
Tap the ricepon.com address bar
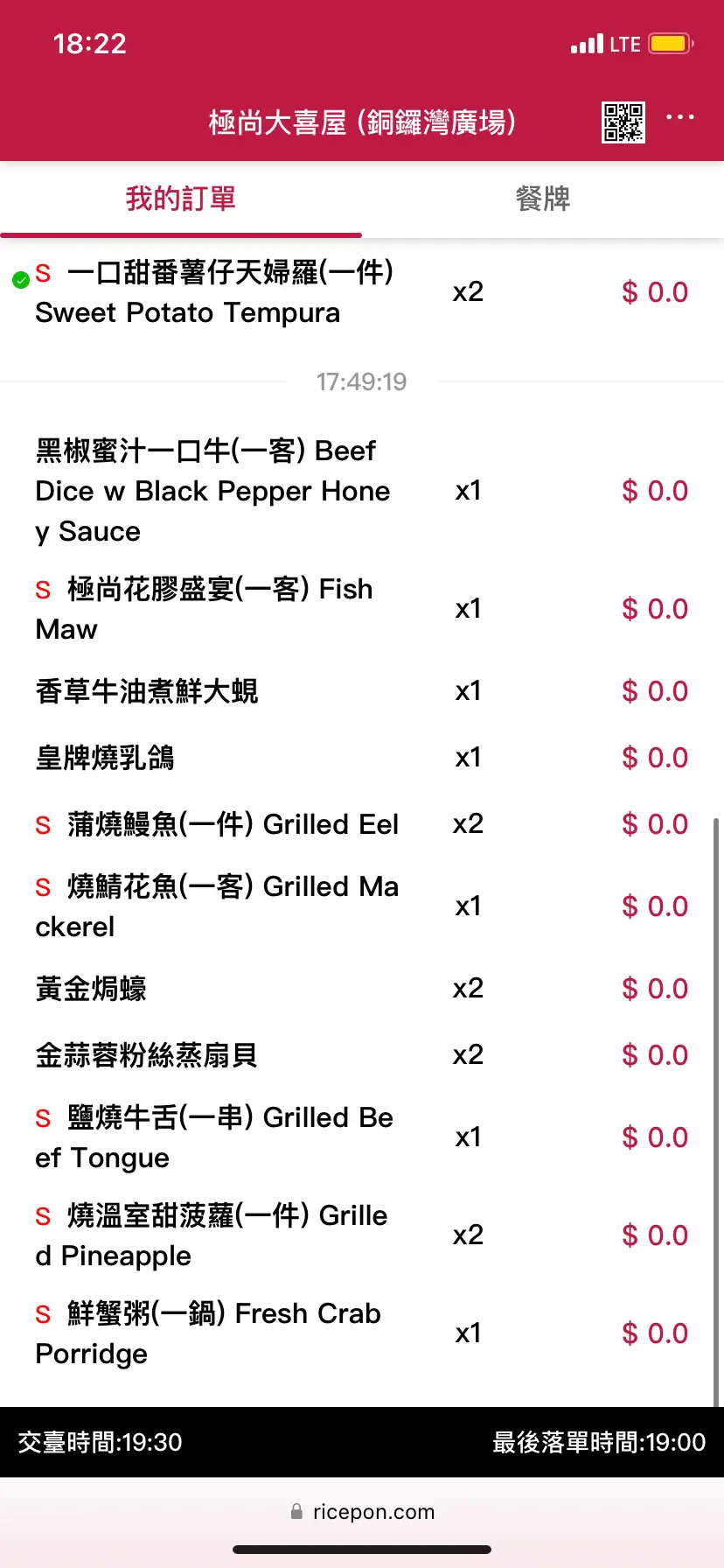[362, 1512]
